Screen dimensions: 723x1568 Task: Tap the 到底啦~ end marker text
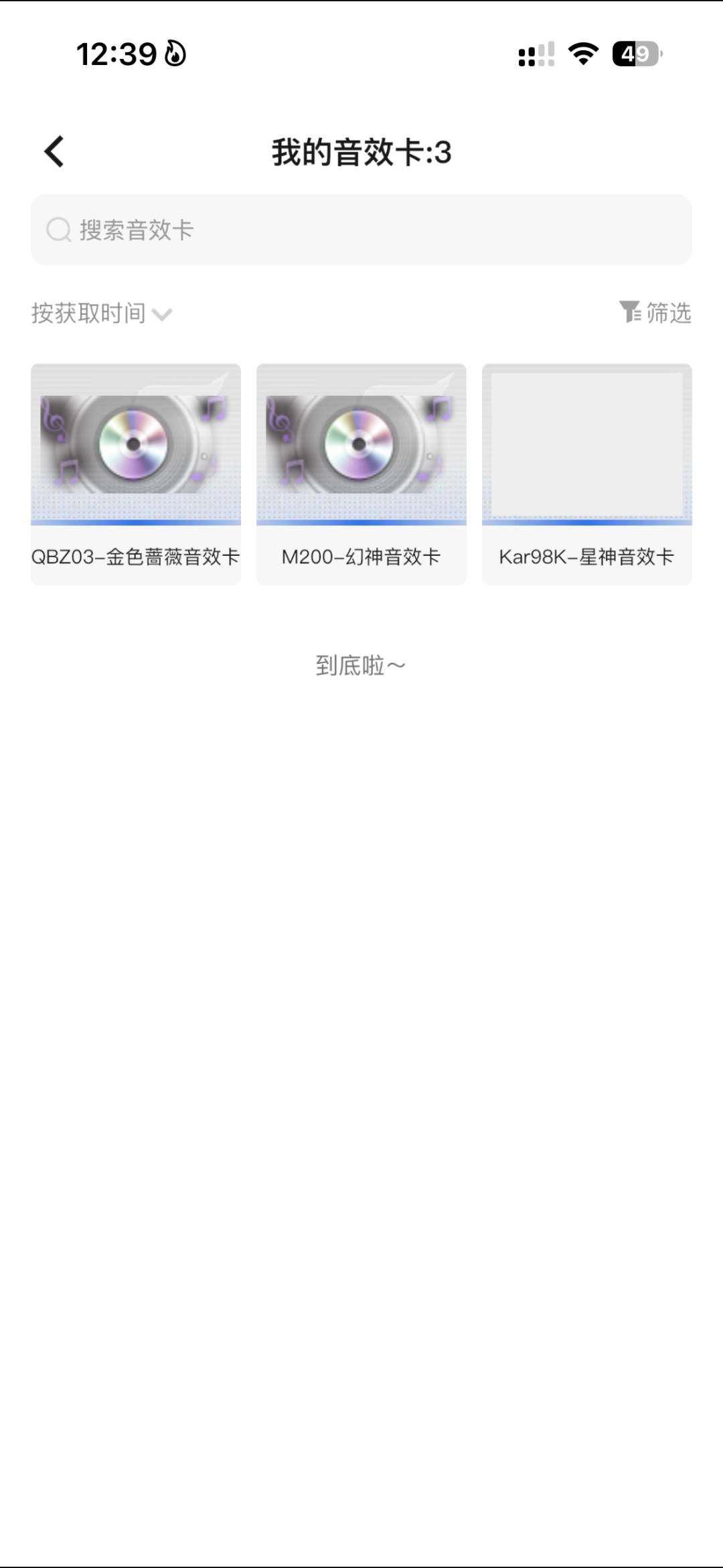pyautogui.click(x=361, y=664)
